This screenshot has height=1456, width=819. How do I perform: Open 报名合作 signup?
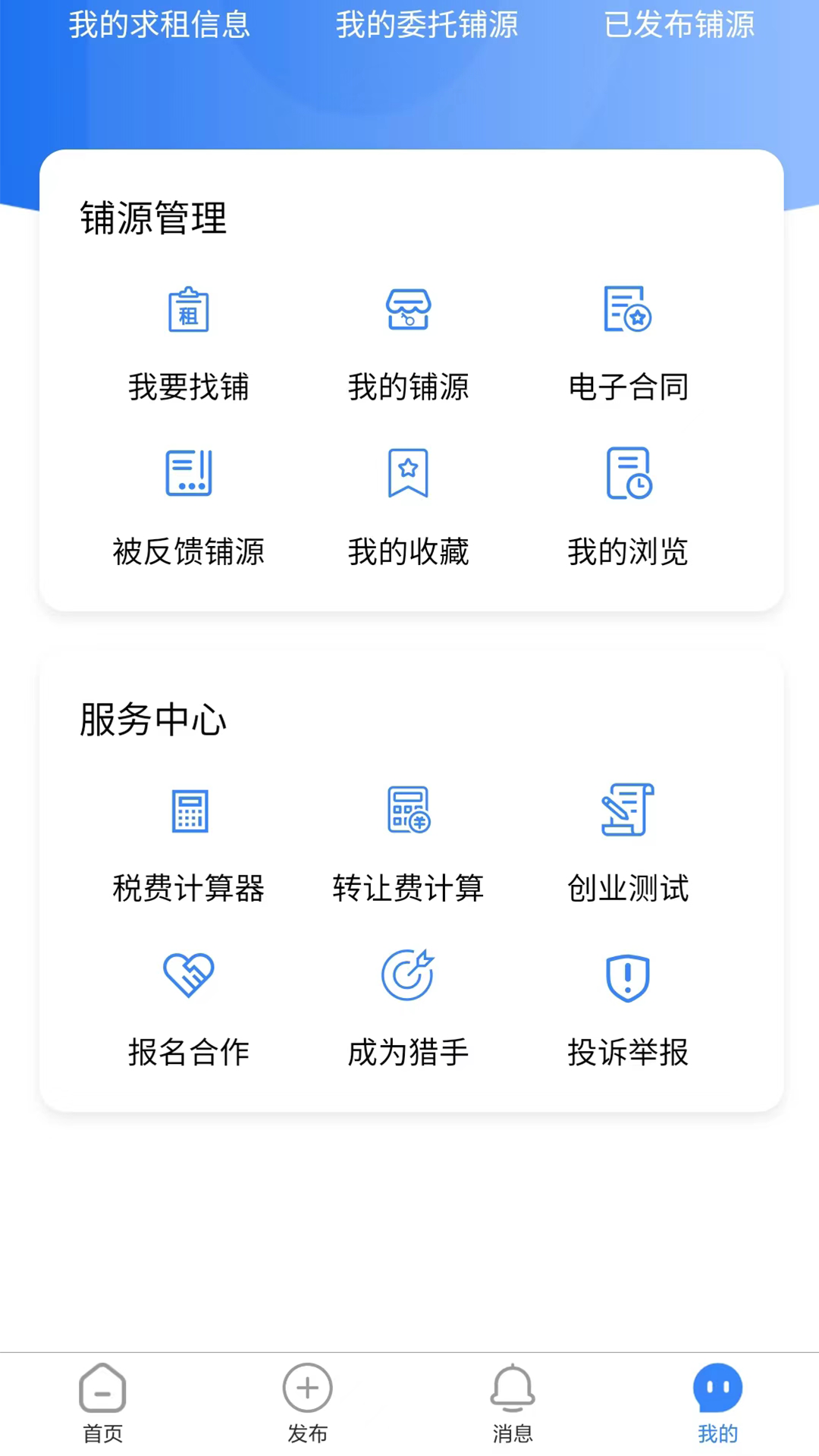(x=189, y=1006)
